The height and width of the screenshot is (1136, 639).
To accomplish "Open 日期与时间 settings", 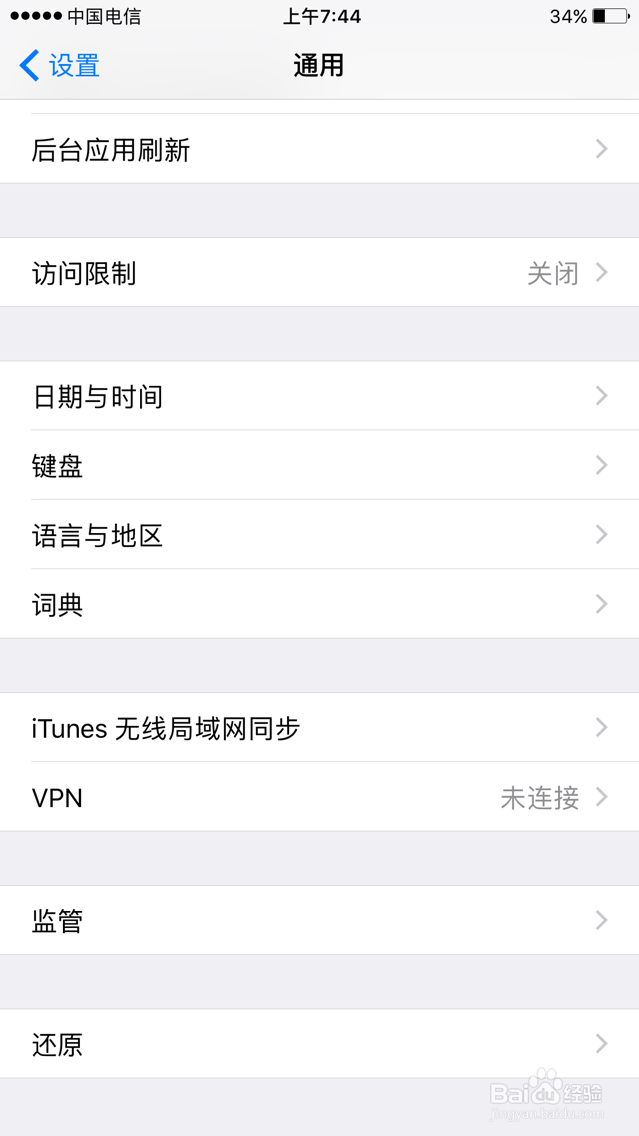I will pos(320,396).
